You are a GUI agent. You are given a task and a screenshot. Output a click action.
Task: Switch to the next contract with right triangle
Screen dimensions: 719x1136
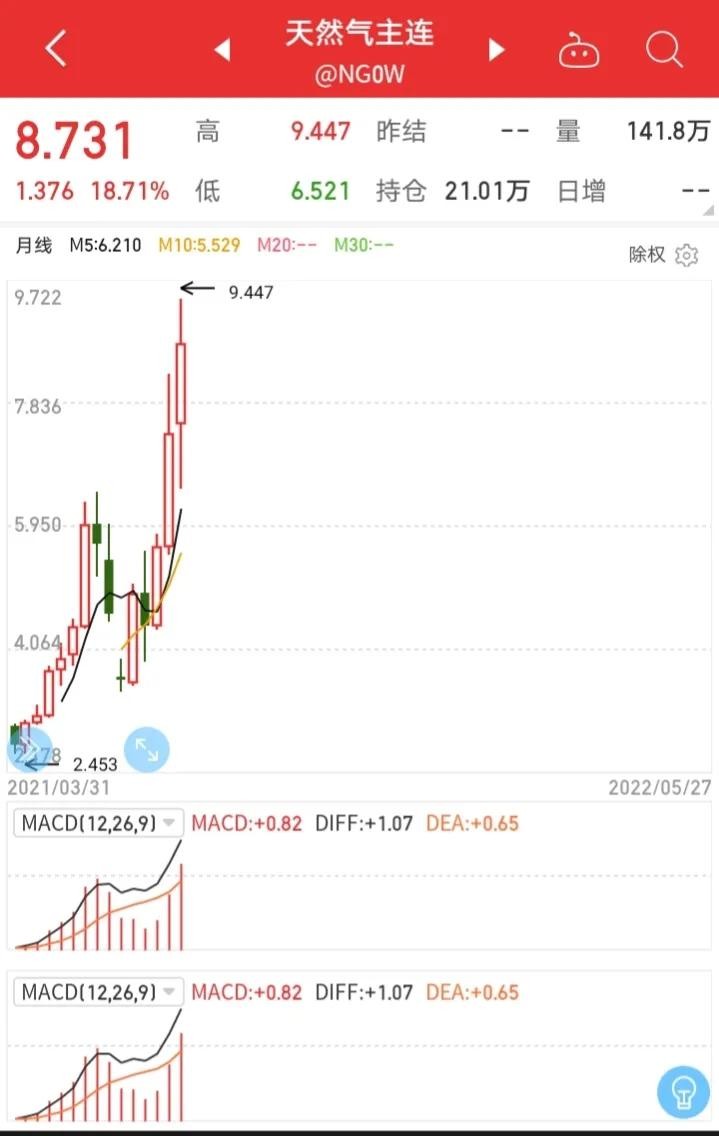tap(496, 49)
